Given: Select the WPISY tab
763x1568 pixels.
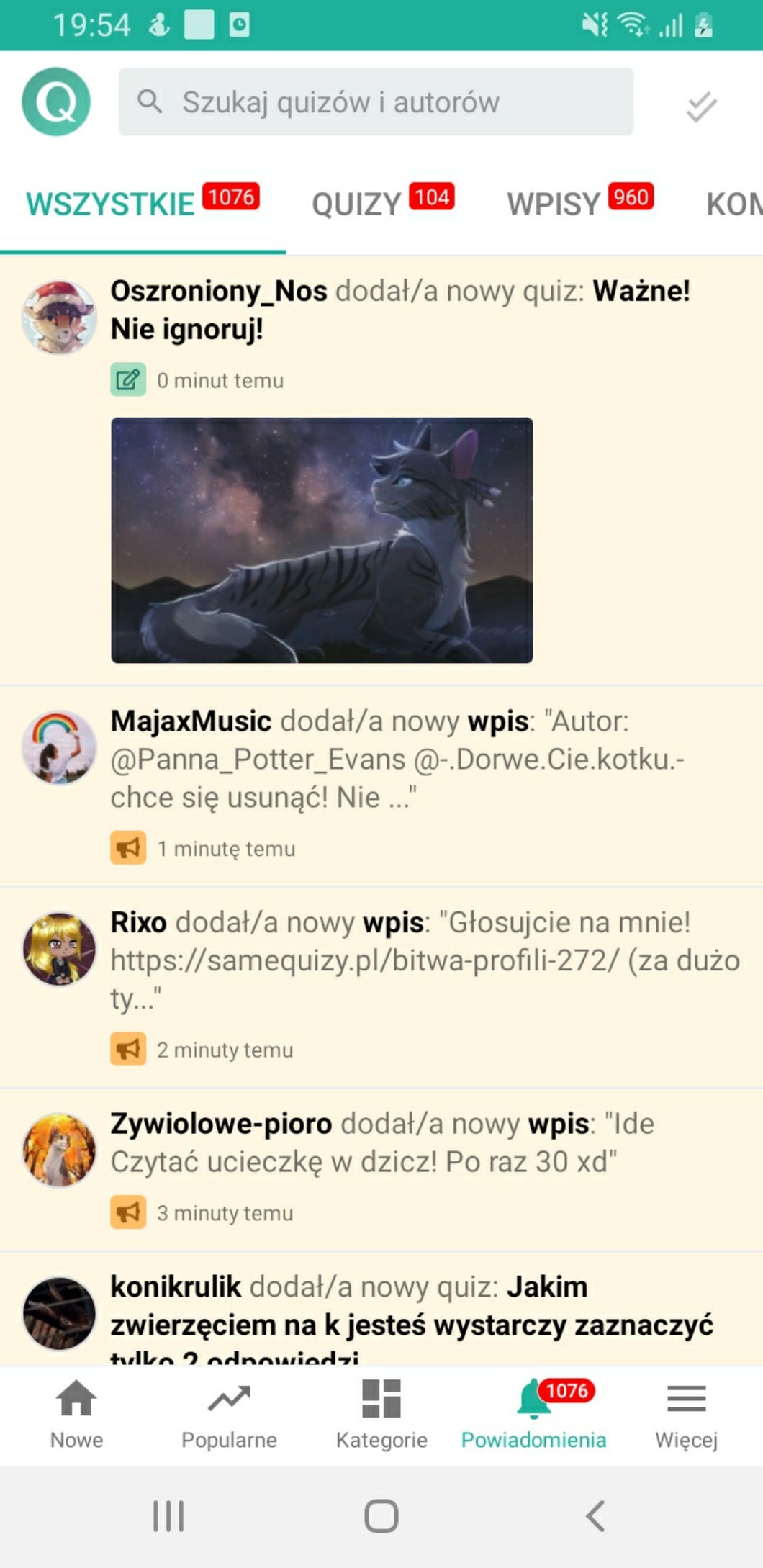Looking at the screenshot, I should pos(579,204).
